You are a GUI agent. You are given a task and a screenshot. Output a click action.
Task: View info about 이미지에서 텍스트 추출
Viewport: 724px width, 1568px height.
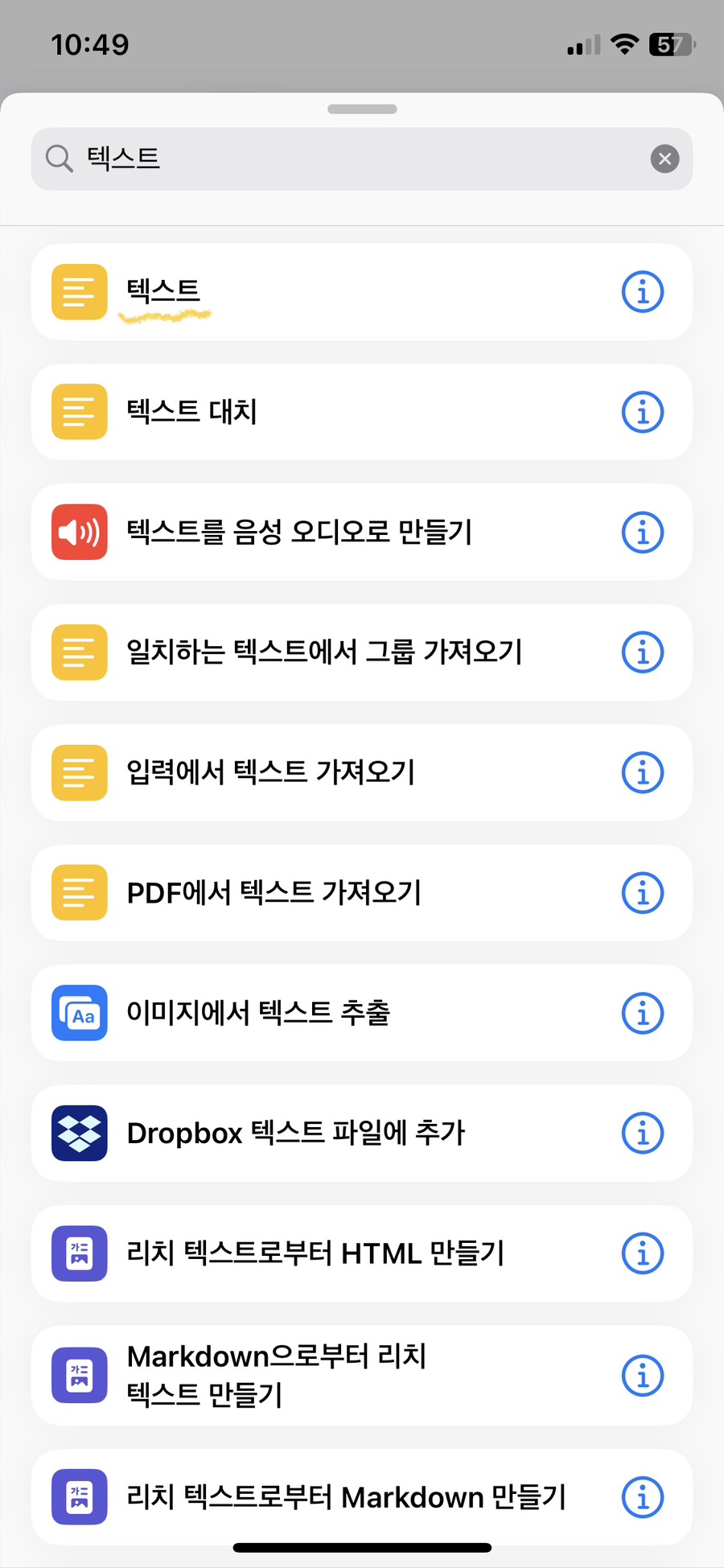point(642,1012)
